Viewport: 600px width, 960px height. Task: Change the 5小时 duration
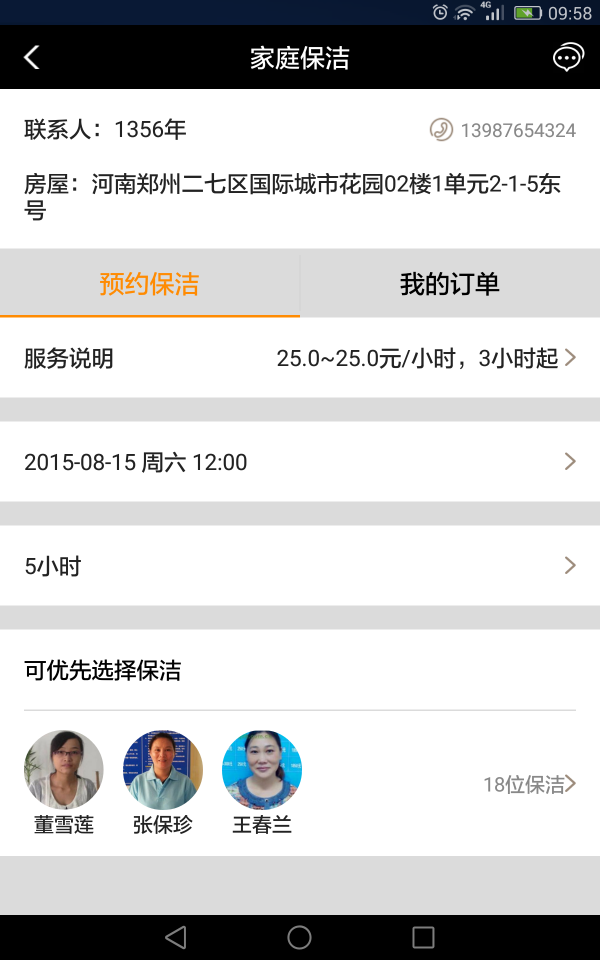click(300, 566)
